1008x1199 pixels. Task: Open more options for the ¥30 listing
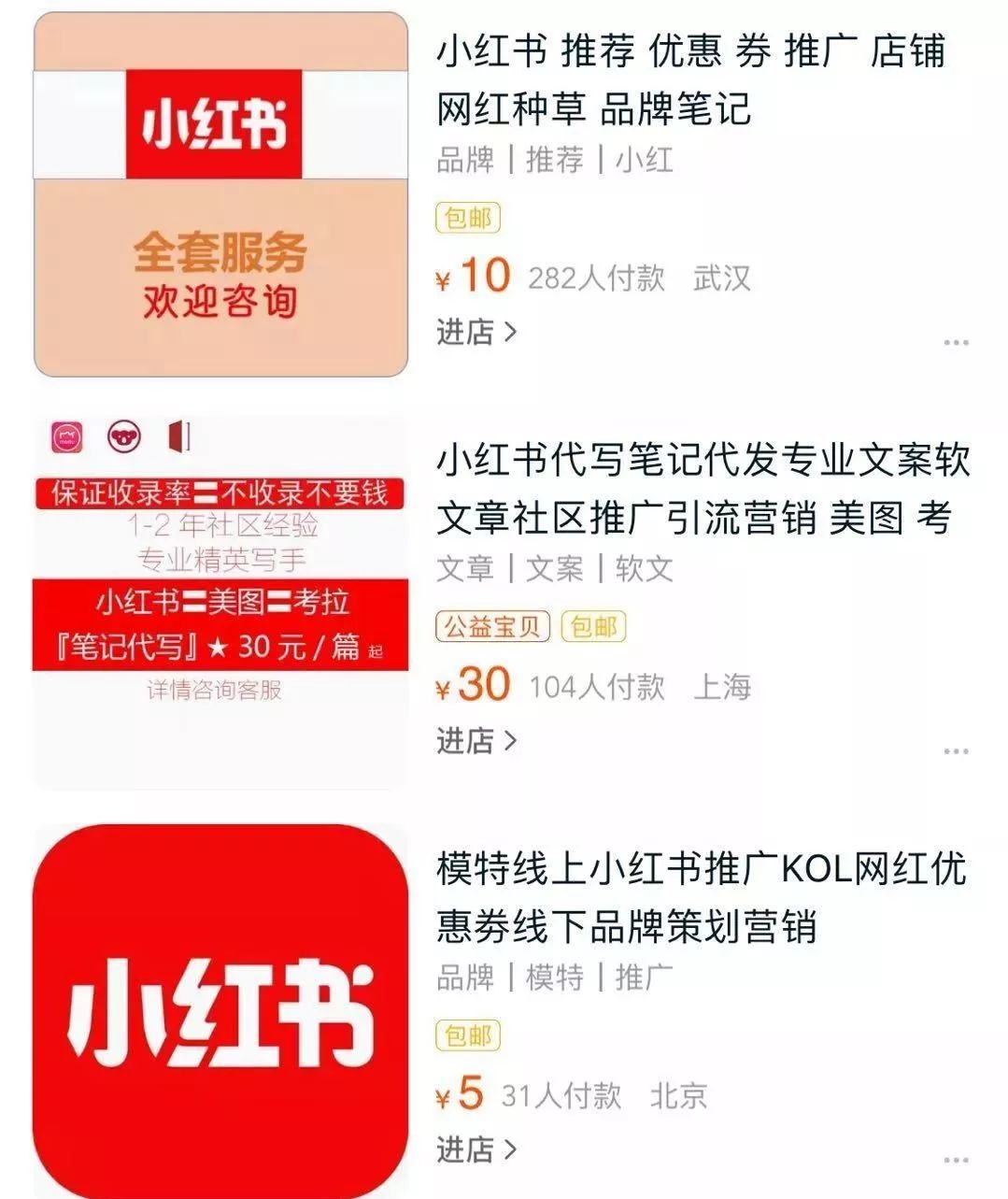[x=956, y=751]
